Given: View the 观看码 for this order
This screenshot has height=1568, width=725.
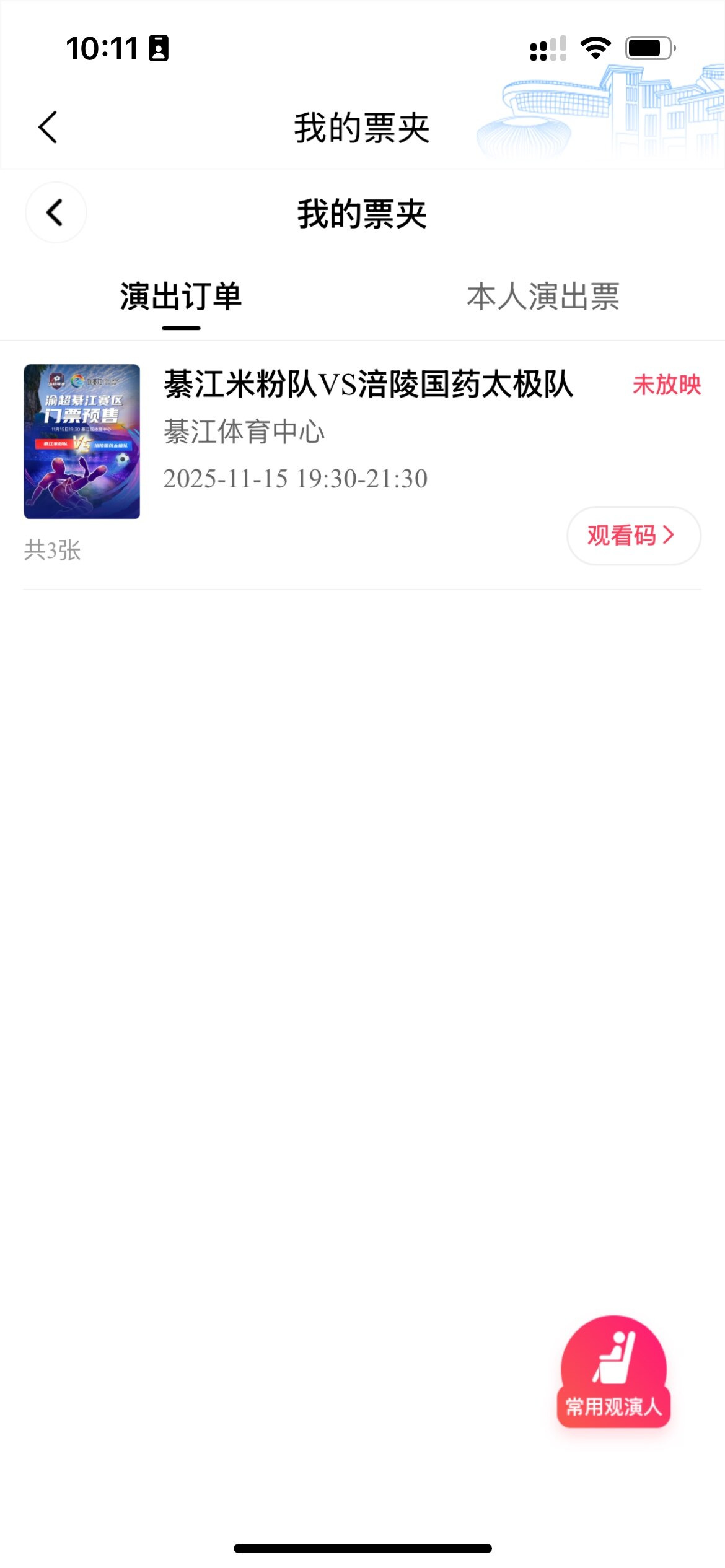Looking at the screenshot, I should click(x=633, y=536).
